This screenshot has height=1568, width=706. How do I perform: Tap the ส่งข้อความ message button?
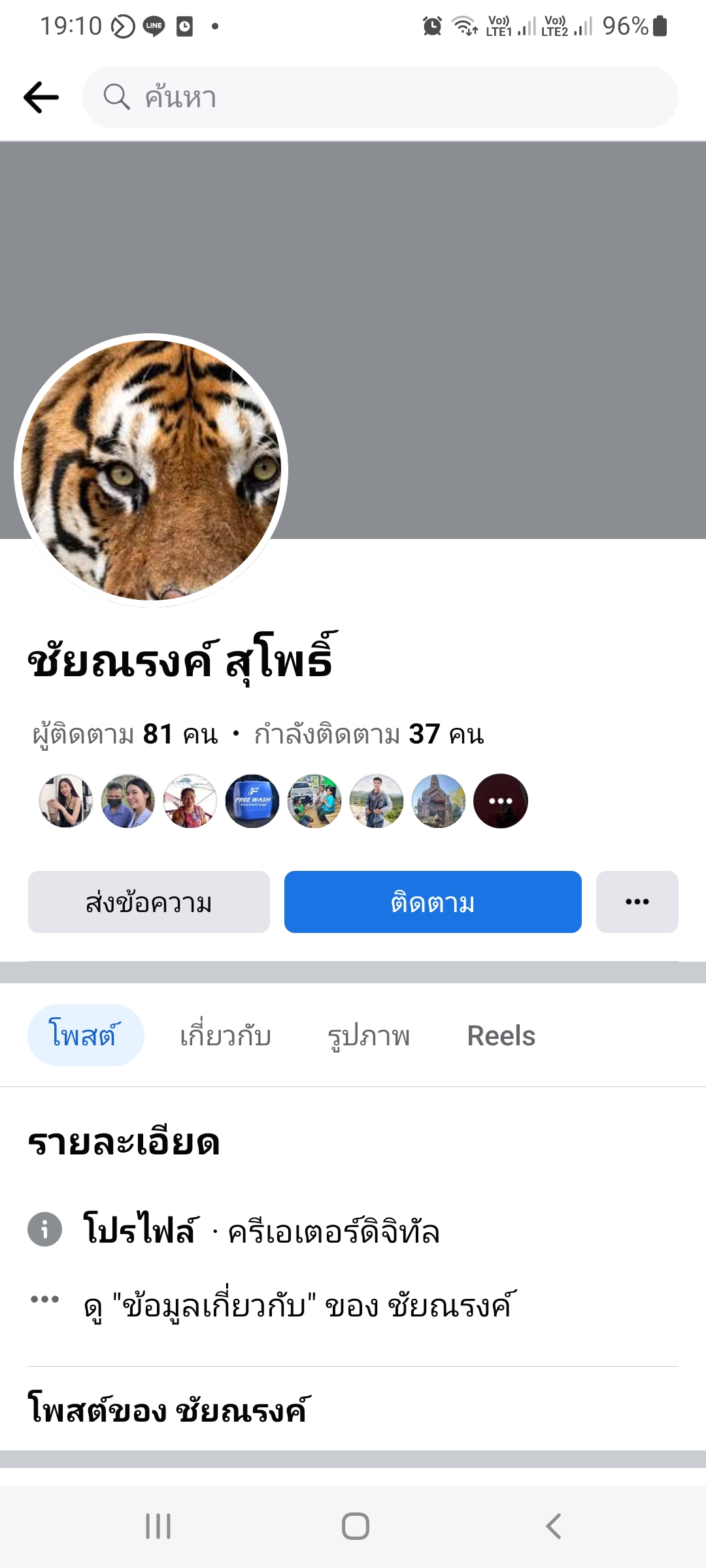click(149, 902)
